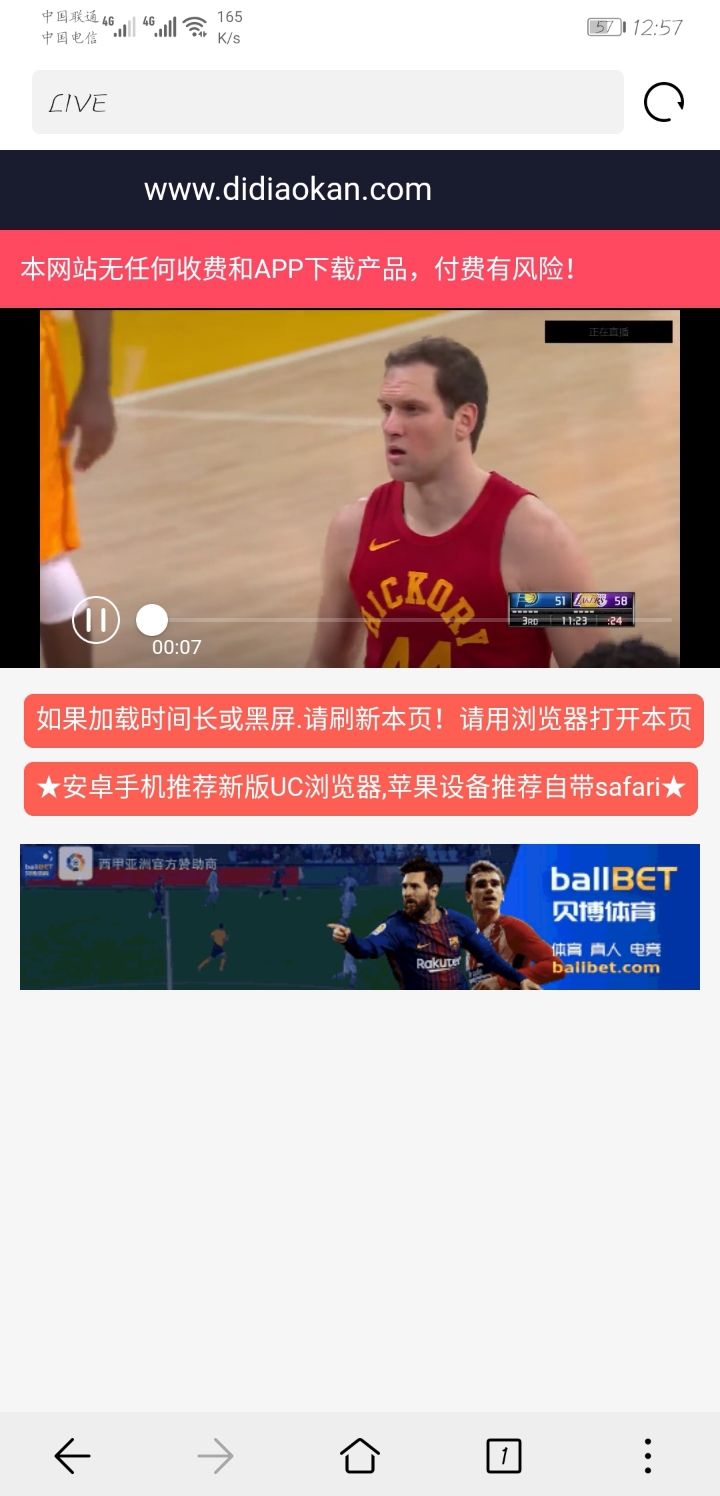This screenshot has height=1496, width=720.
Task: Reload the page with the refresh icon
Action: click(x=663, y=102)
